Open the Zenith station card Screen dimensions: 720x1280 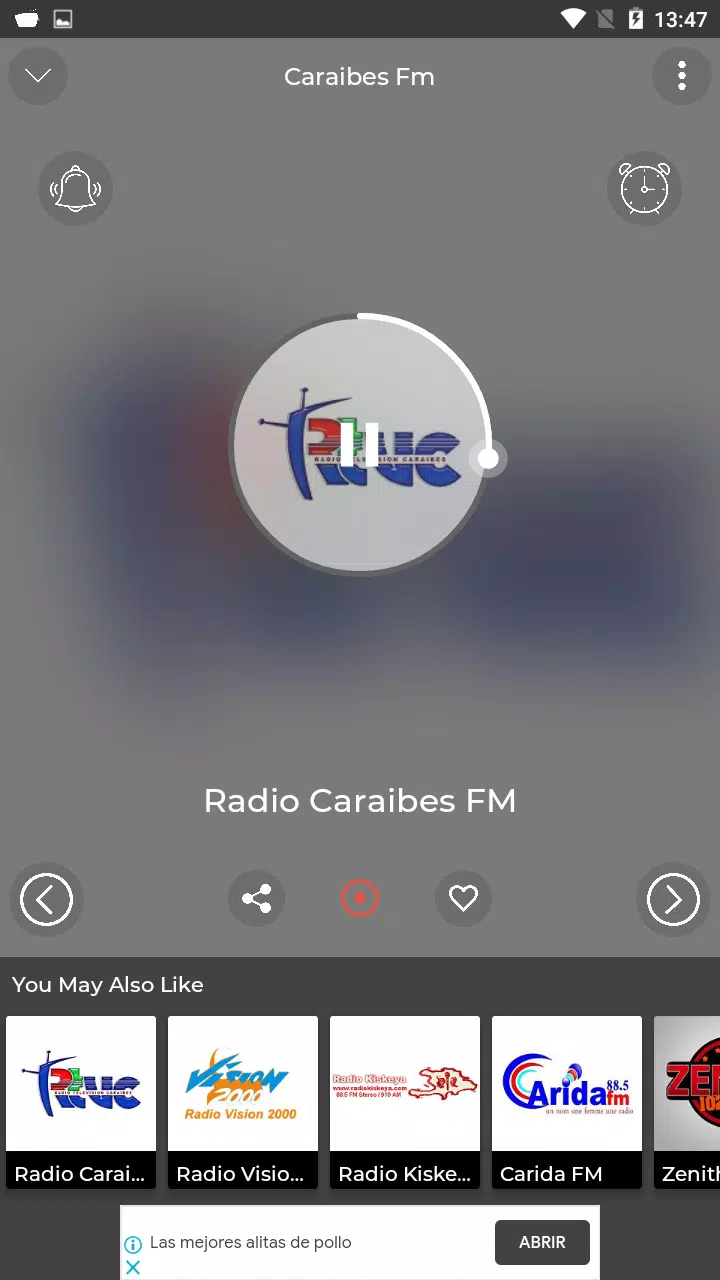[690, 1101]
